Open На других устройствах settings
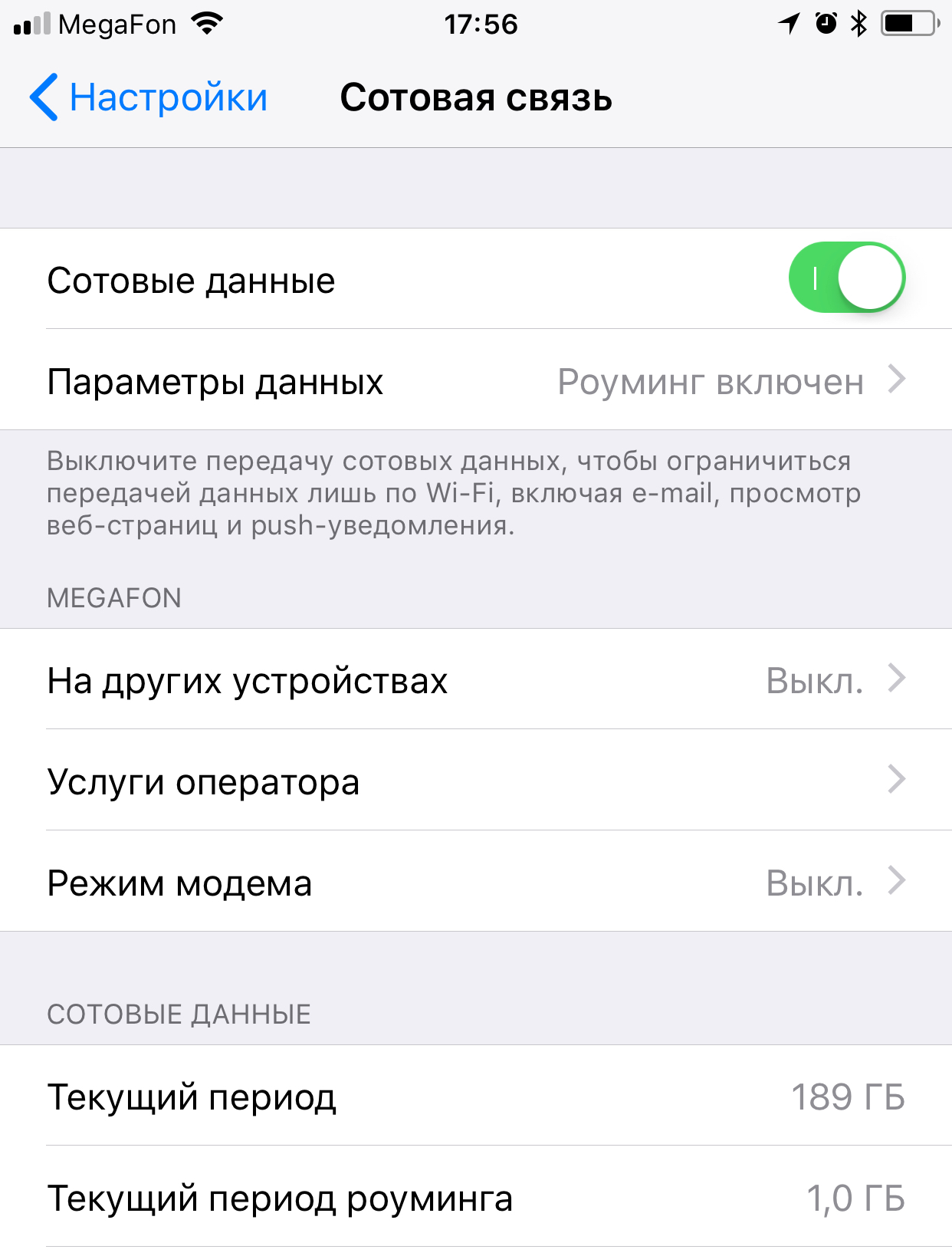Viewport: 952px width, 1256px height. point(475,679)
